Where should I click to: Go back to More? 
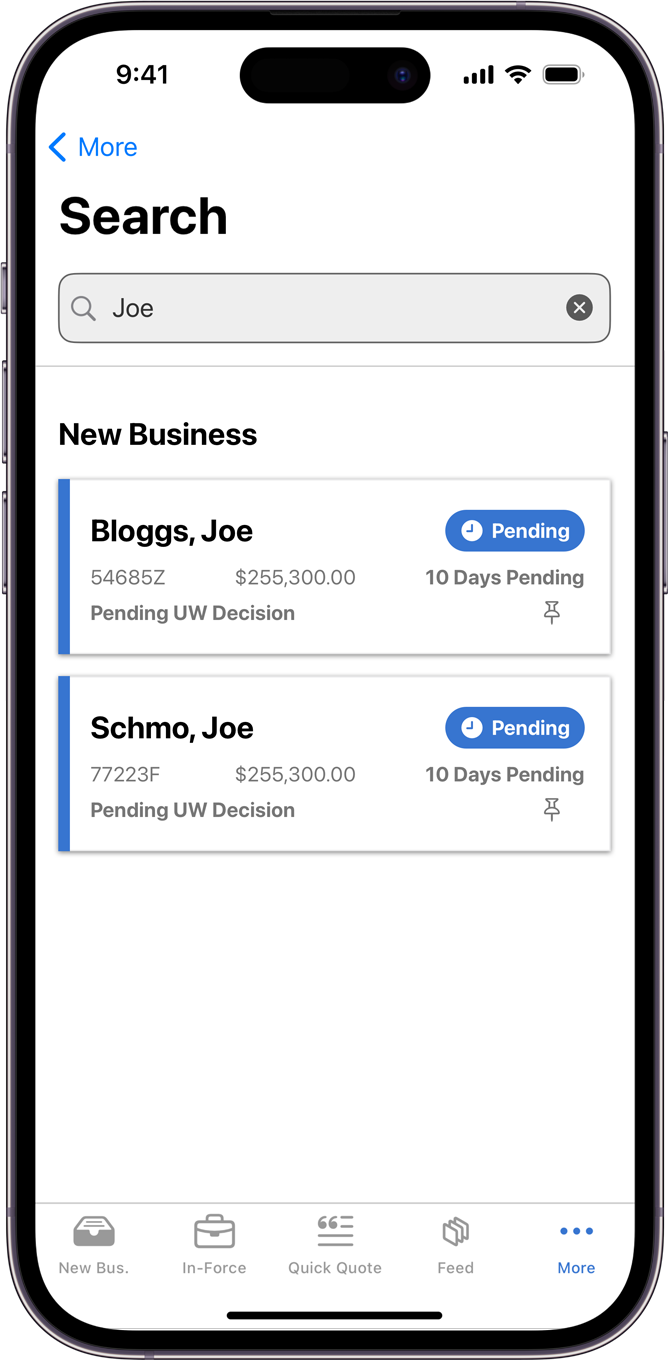tap(93, 148)
